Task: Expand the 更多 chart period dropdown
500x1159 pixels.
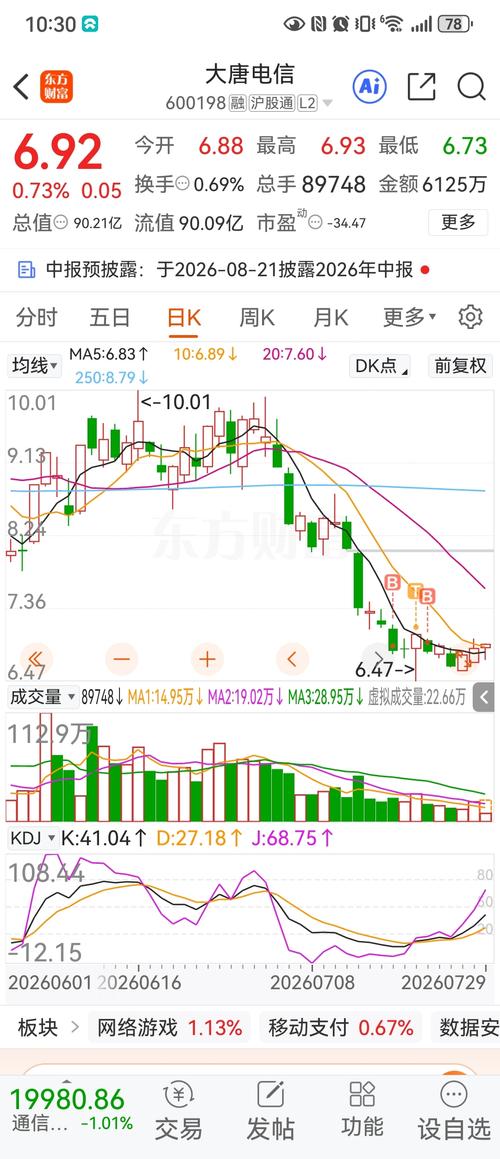Action: (409, 318)
